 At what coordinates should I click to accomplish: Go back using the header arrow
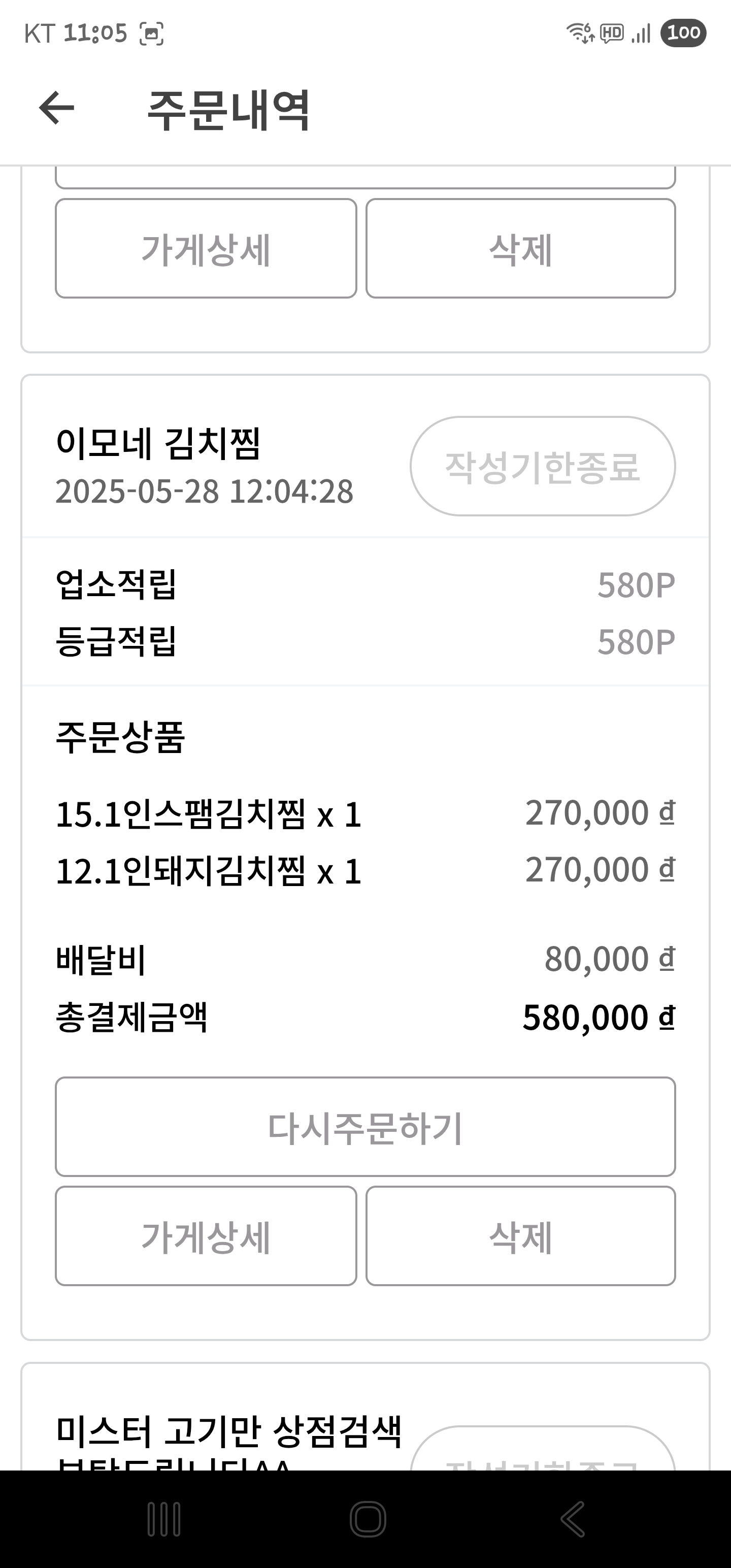(x=57, y=108)
